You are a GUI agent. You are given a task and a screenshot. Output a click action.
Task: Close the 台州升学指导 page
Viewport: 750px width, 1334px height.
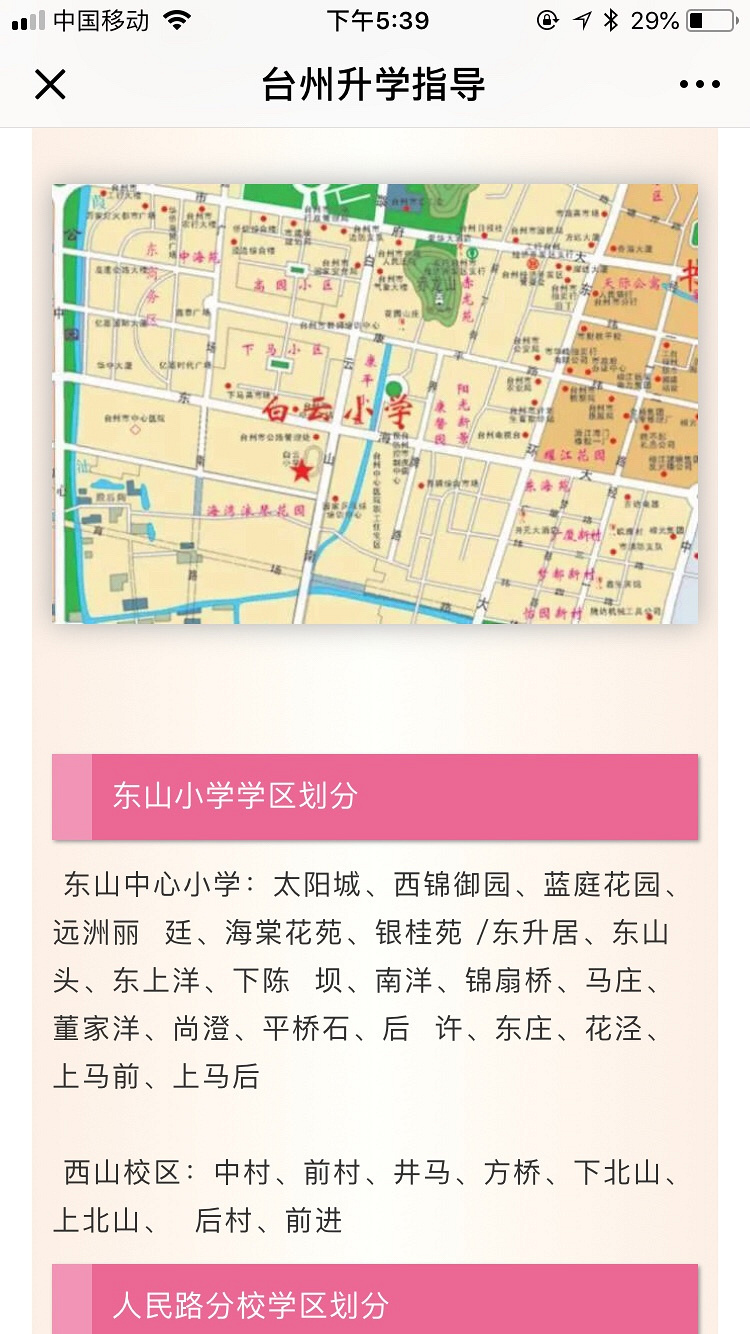click(50, 84)
